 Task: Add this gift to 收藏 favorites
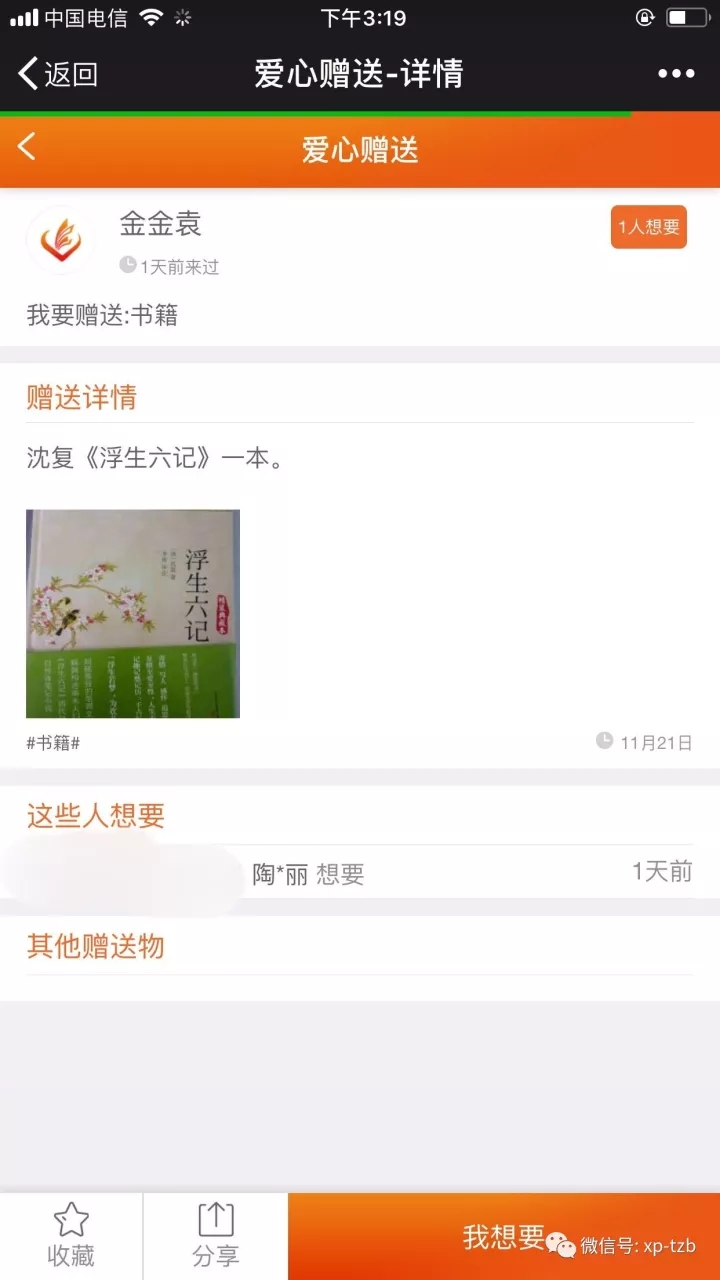click(71, 1236)
